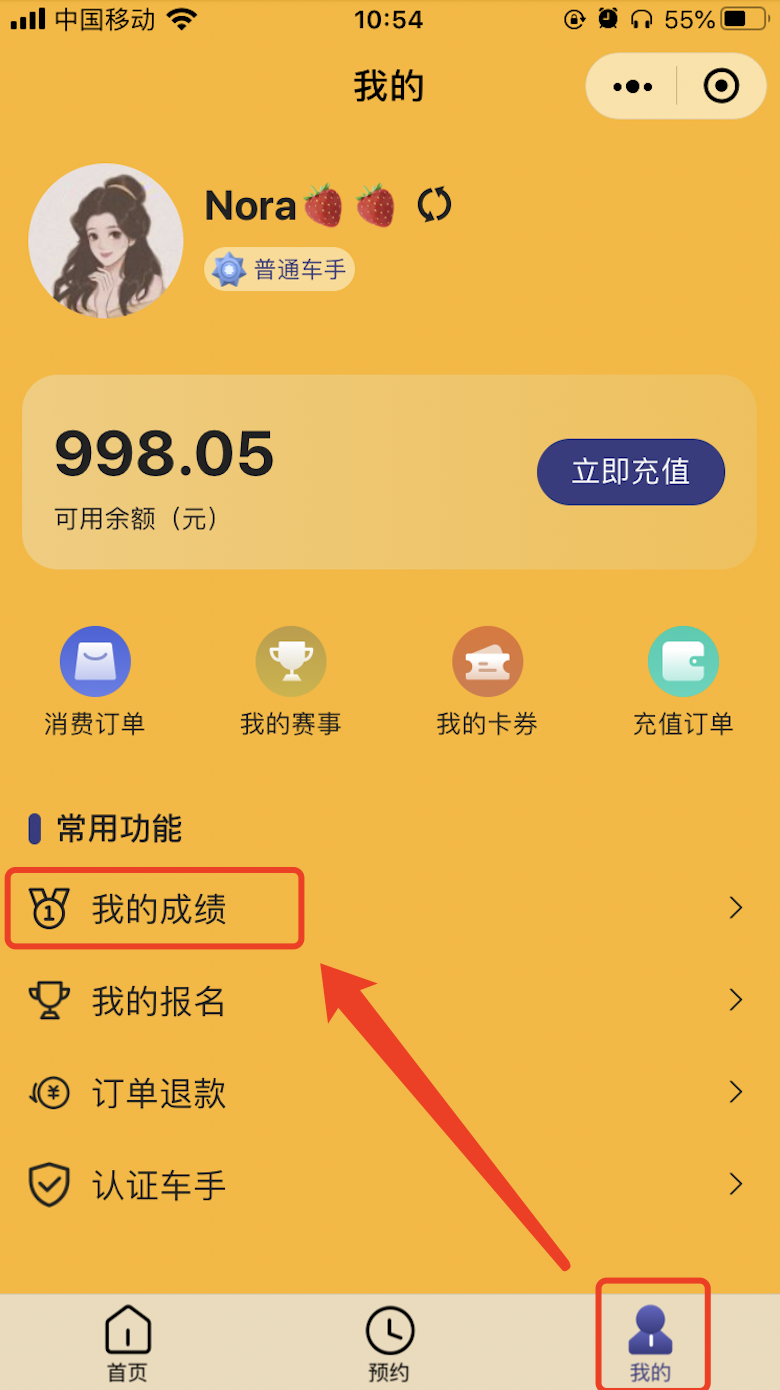
Task: Open 我的卡券 my coupons
Action: point(487,681)
